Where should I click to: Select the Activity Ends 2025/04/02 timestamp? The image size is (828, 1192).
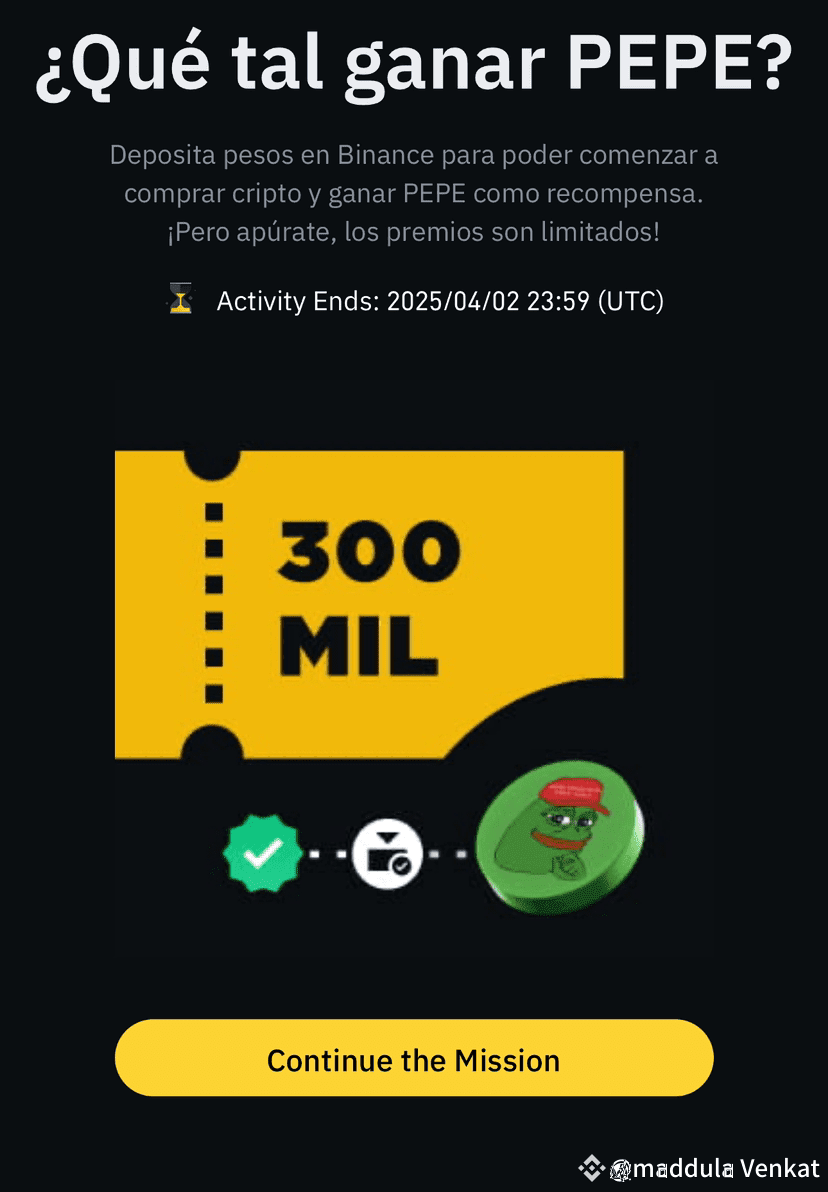(x=440, y=301)
